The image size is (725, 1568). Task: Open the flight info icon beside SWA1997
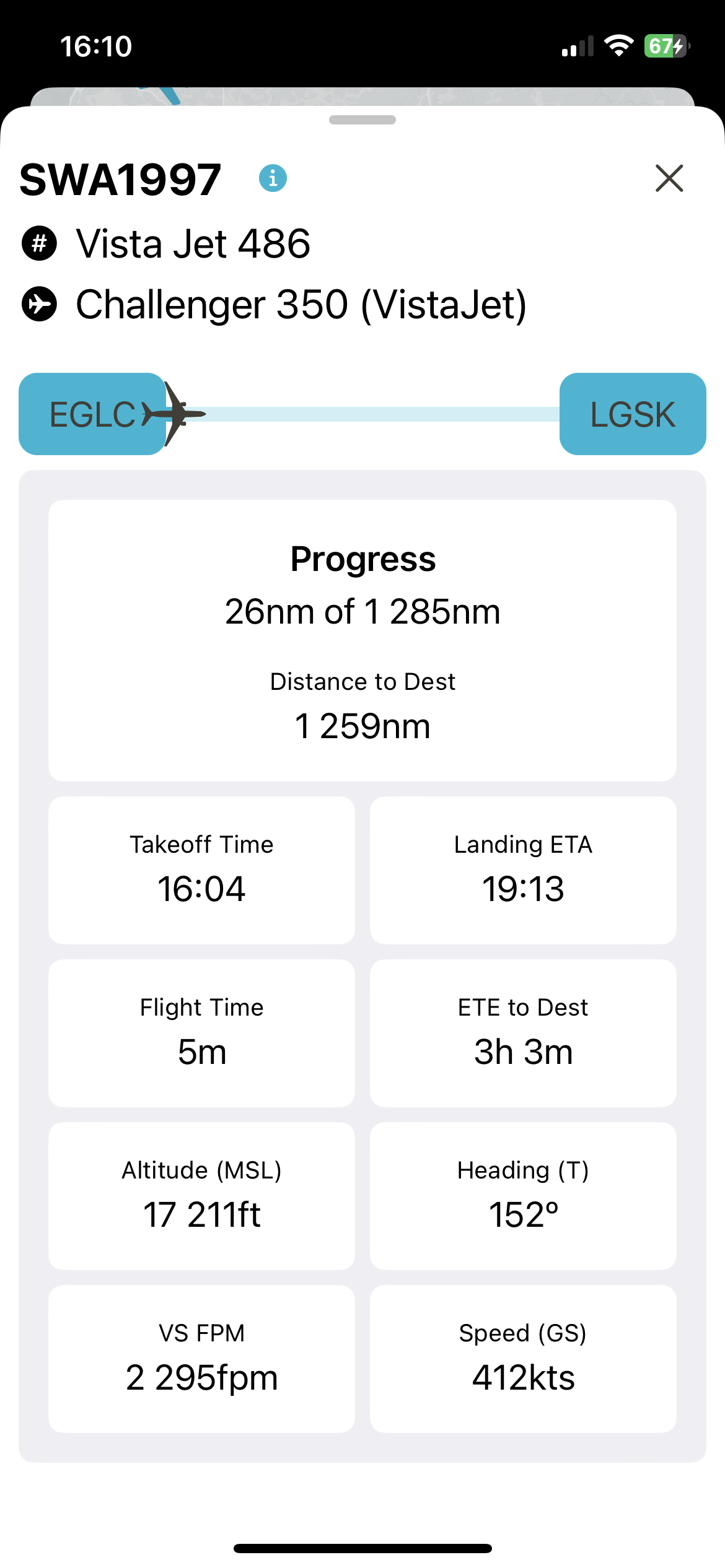pyautogui.click(x=273, y=178)
